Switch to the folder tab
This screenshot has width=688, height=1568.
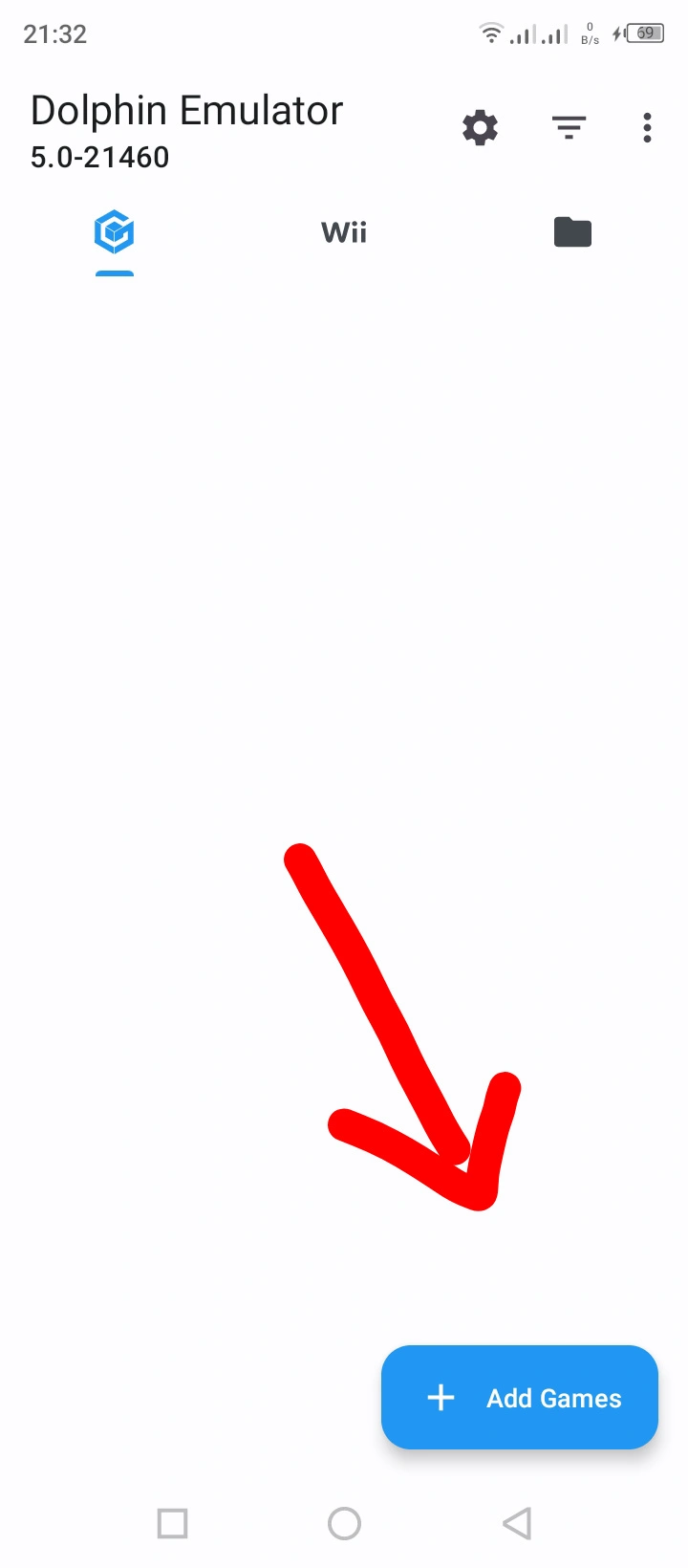(x=572, y=232)
